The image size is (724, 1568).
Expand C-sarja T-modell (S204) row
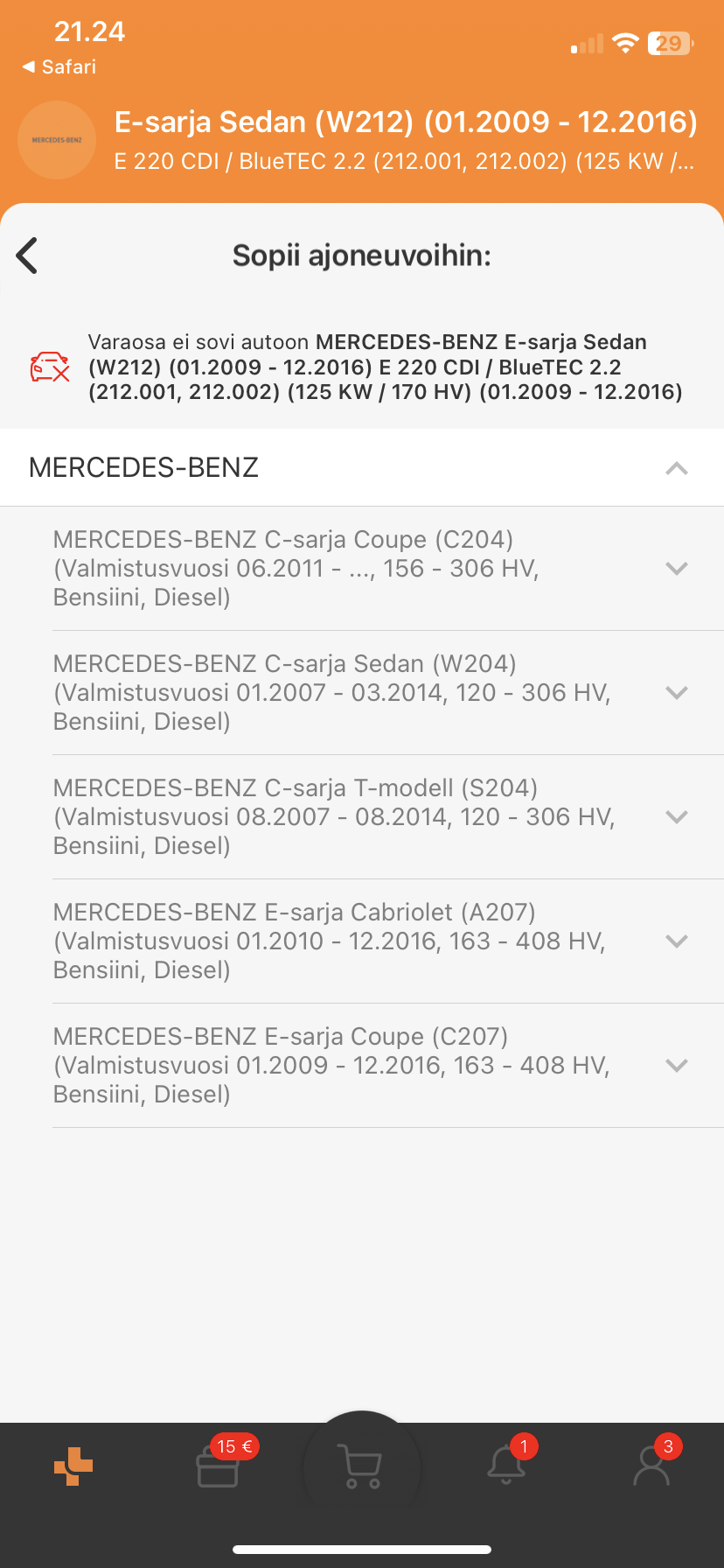tap(676, 817)
